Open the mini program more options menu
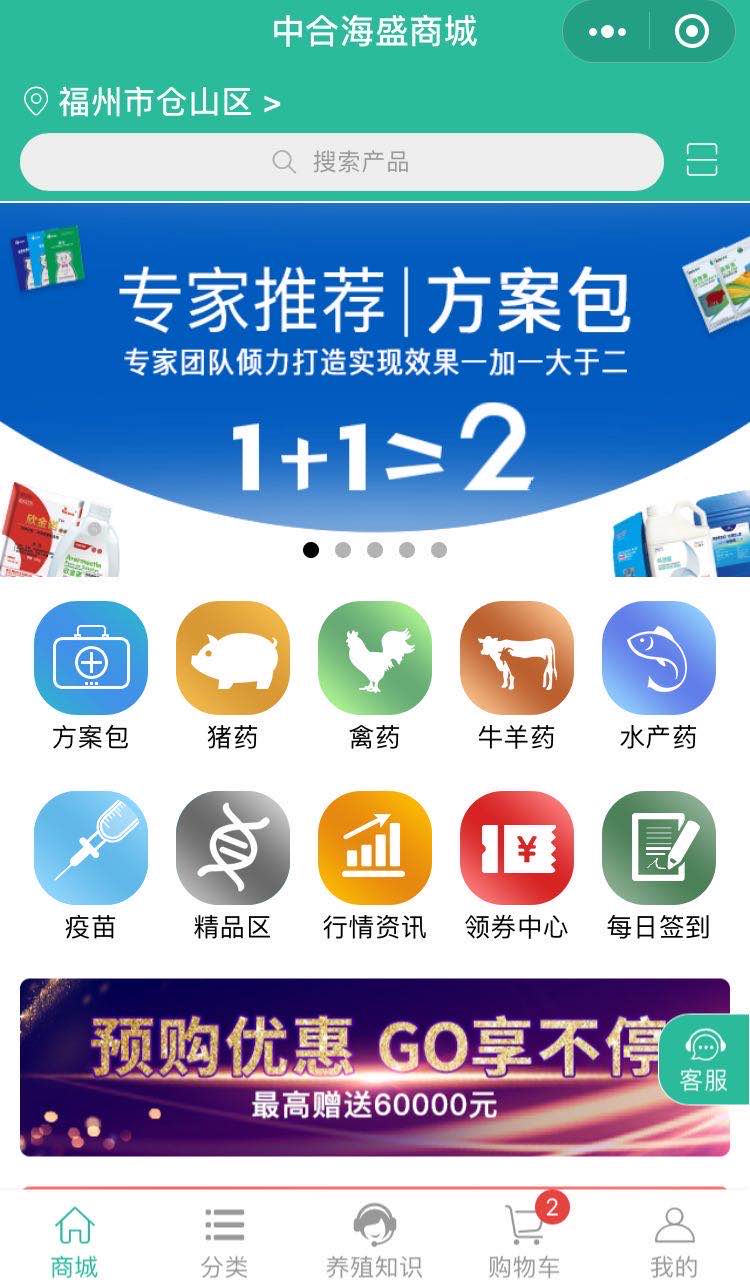Viewport: 750px width, 1285px height. pyautogui.click(x=607, y=33)
